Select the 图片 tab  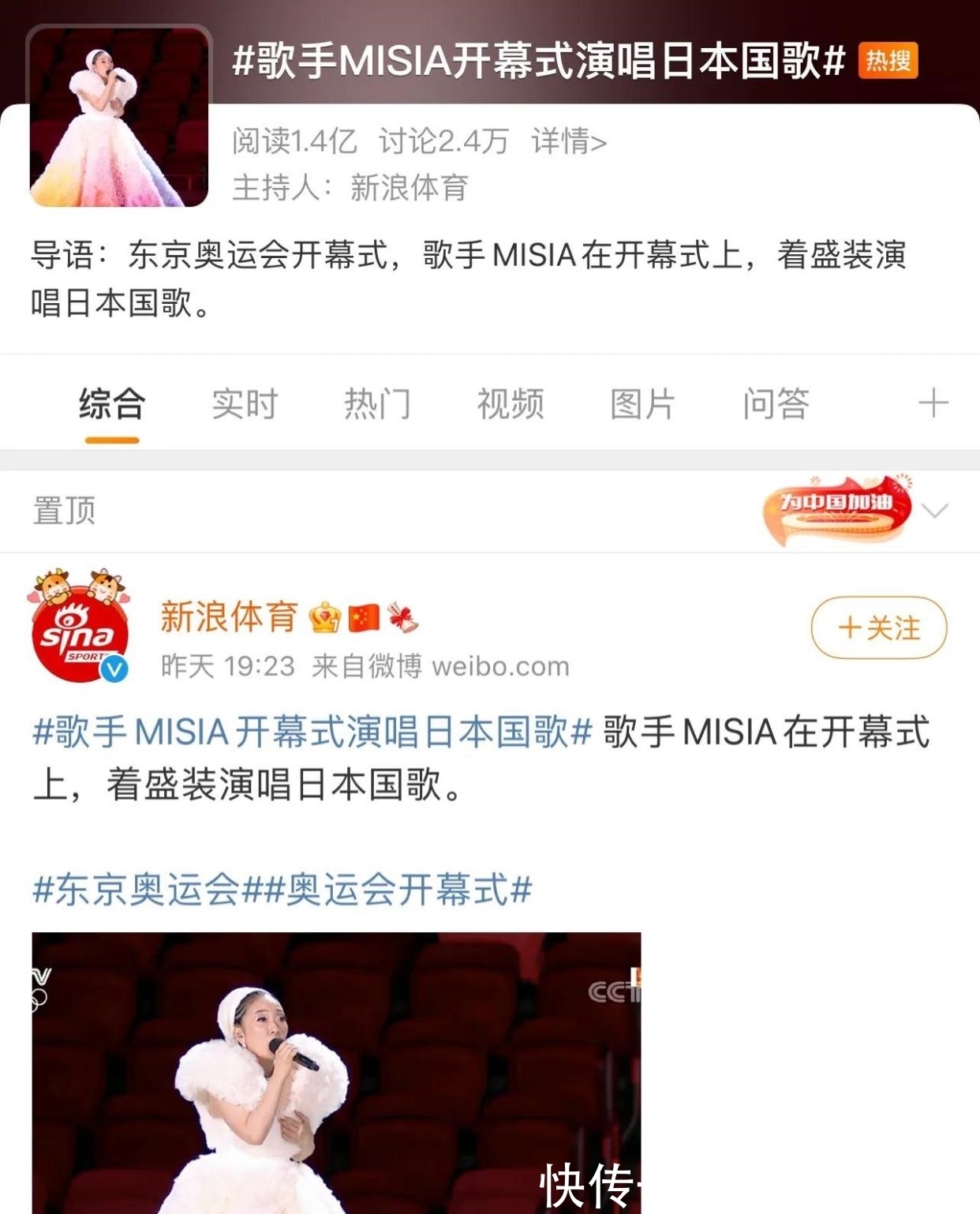point(642,404)
